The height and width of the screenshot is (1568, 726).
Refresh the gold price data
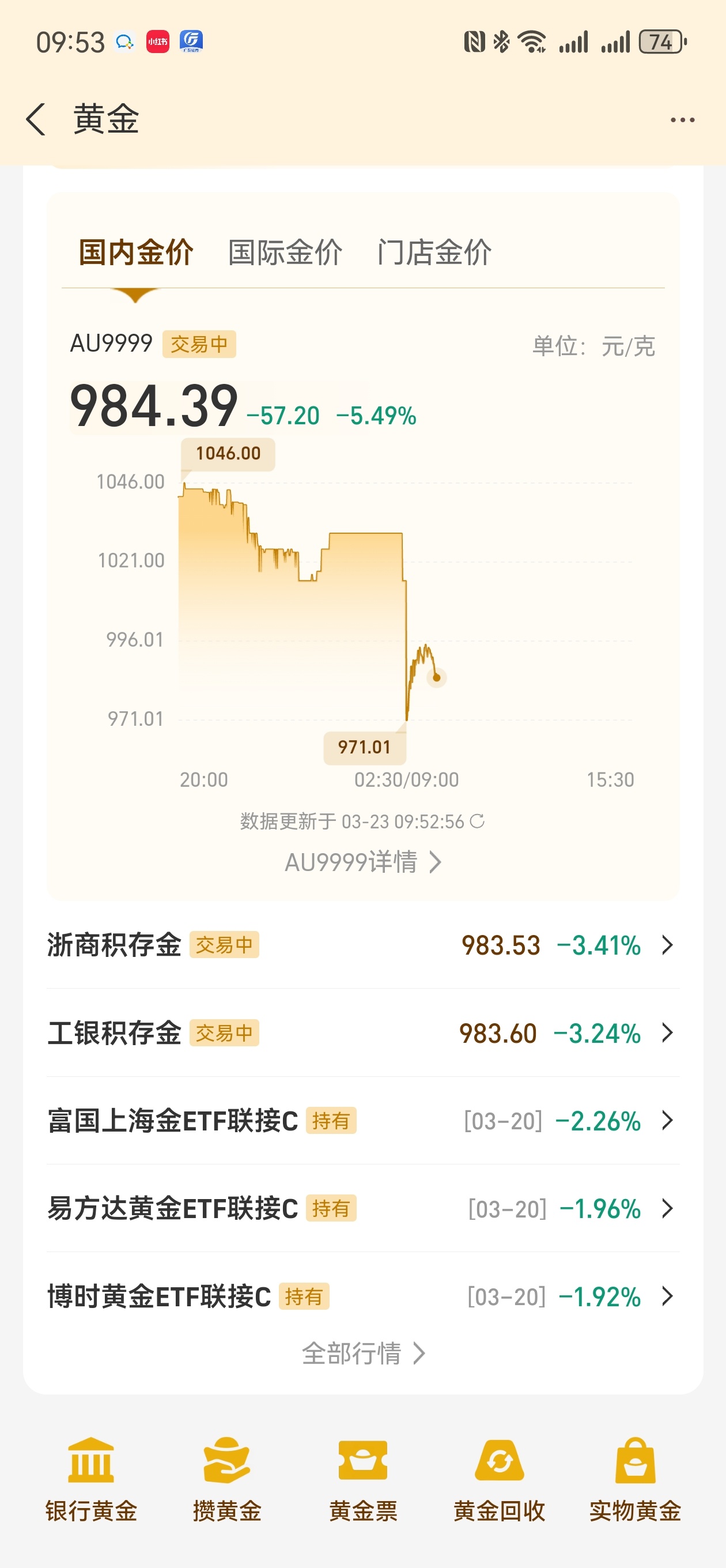pyautogui.click(x=477, y=821)
